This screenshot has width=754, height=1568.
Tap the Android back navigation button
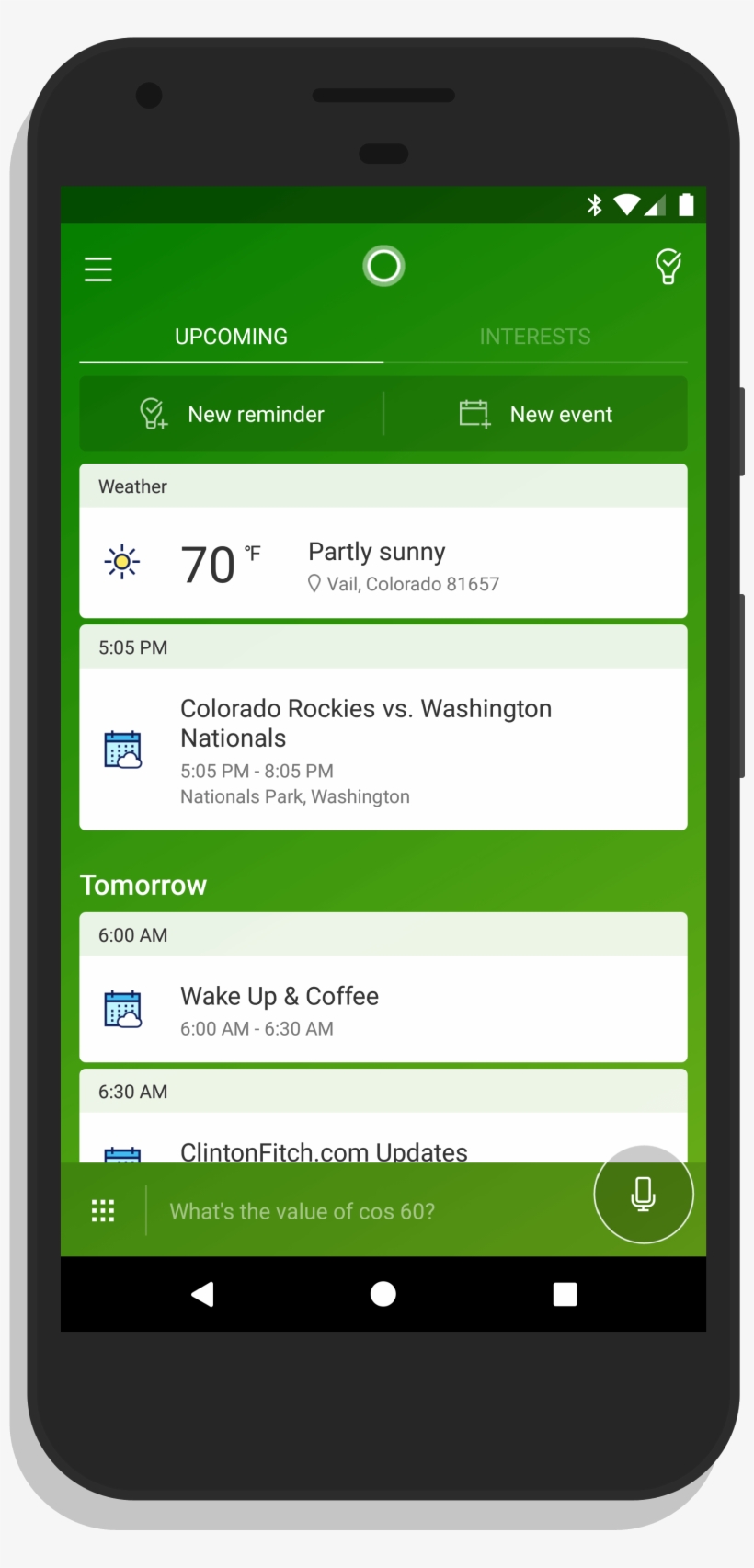click(x=202, y=1294)
